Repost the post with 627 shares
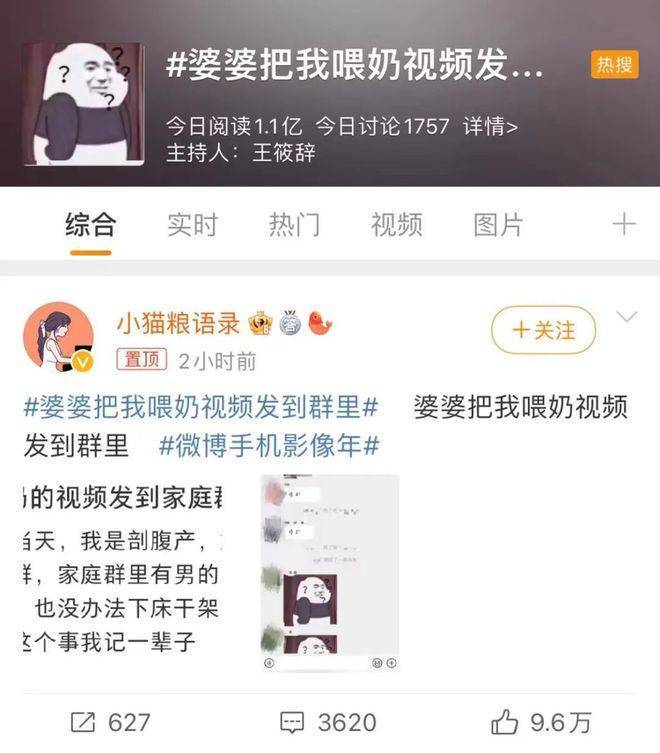The width and height of the screenshot is (660, 753). tap(110, 721)
